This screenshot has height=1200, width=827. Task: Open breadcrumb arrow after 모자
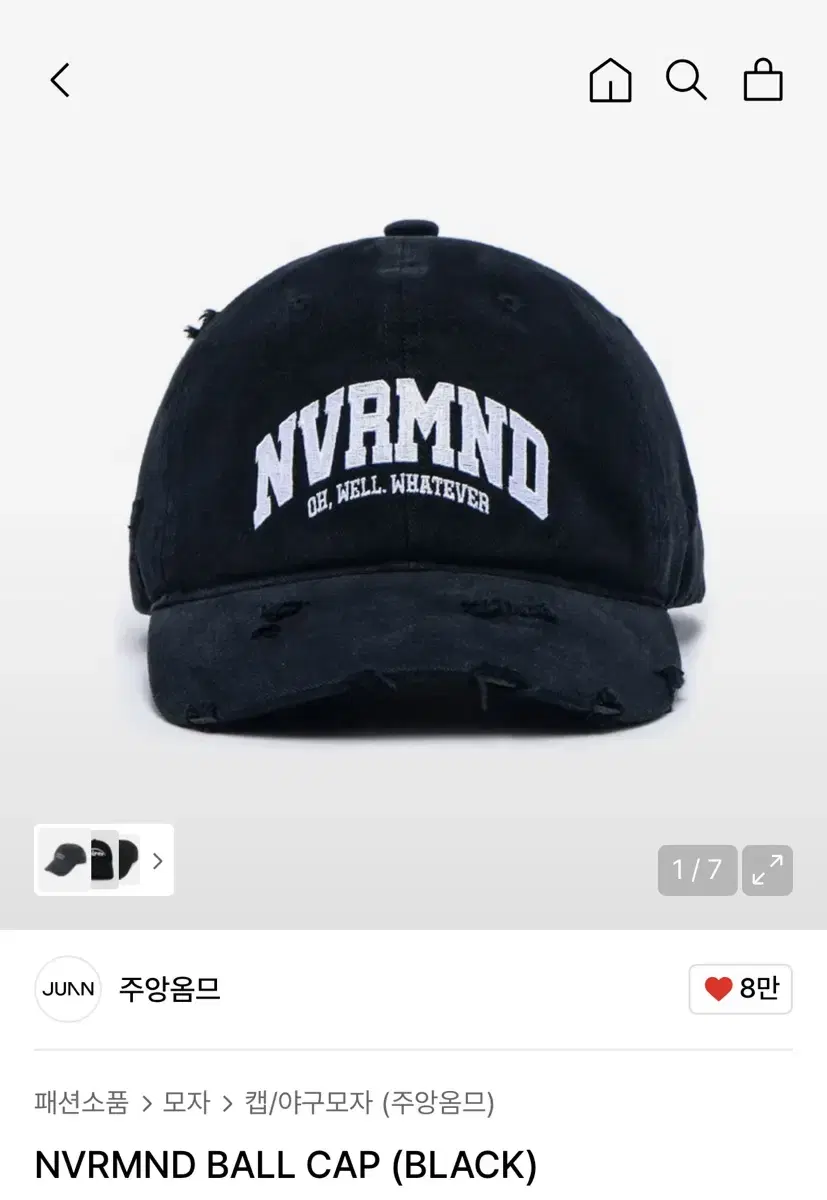click(x=222, y=1103)
